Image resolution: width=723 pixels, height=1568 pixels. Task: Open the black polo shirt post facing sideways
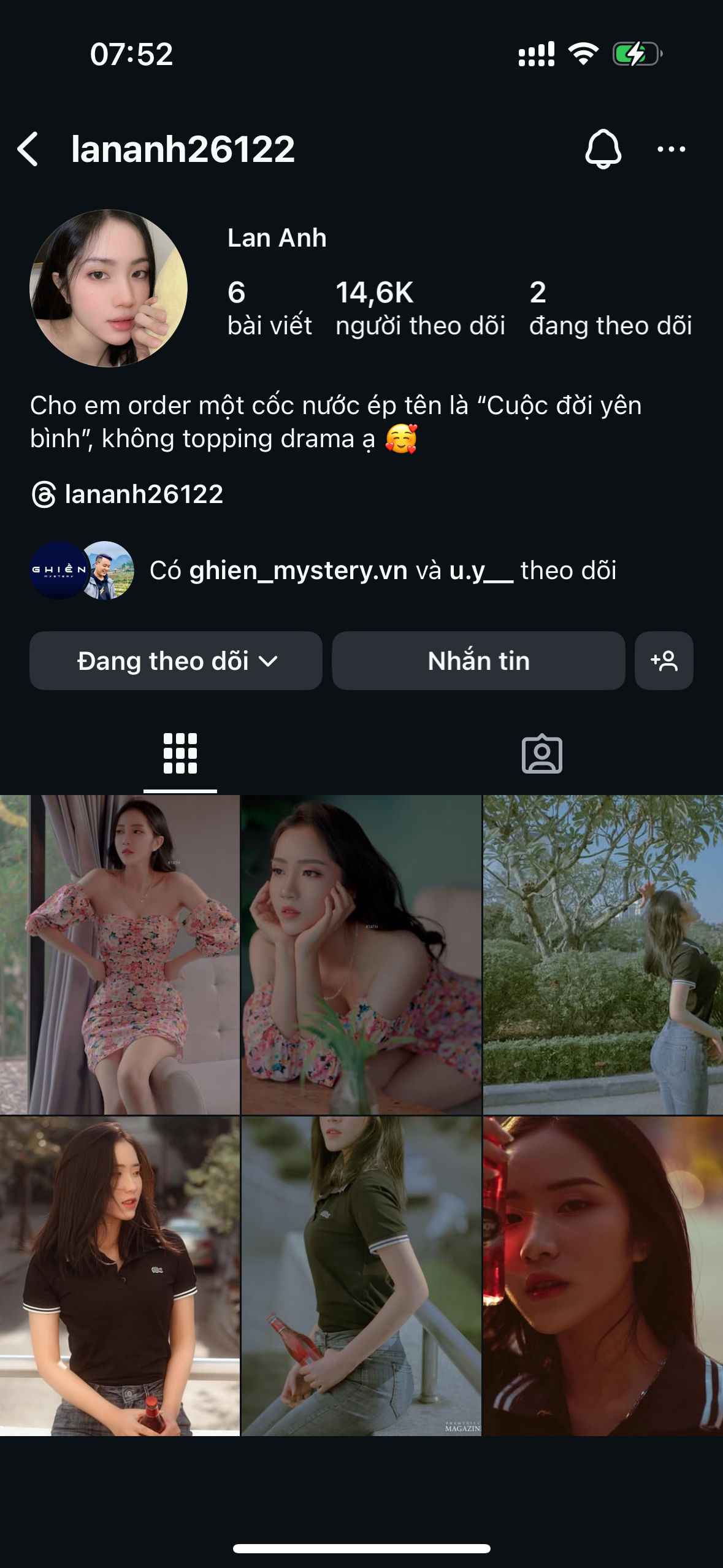click(120, 1276)
